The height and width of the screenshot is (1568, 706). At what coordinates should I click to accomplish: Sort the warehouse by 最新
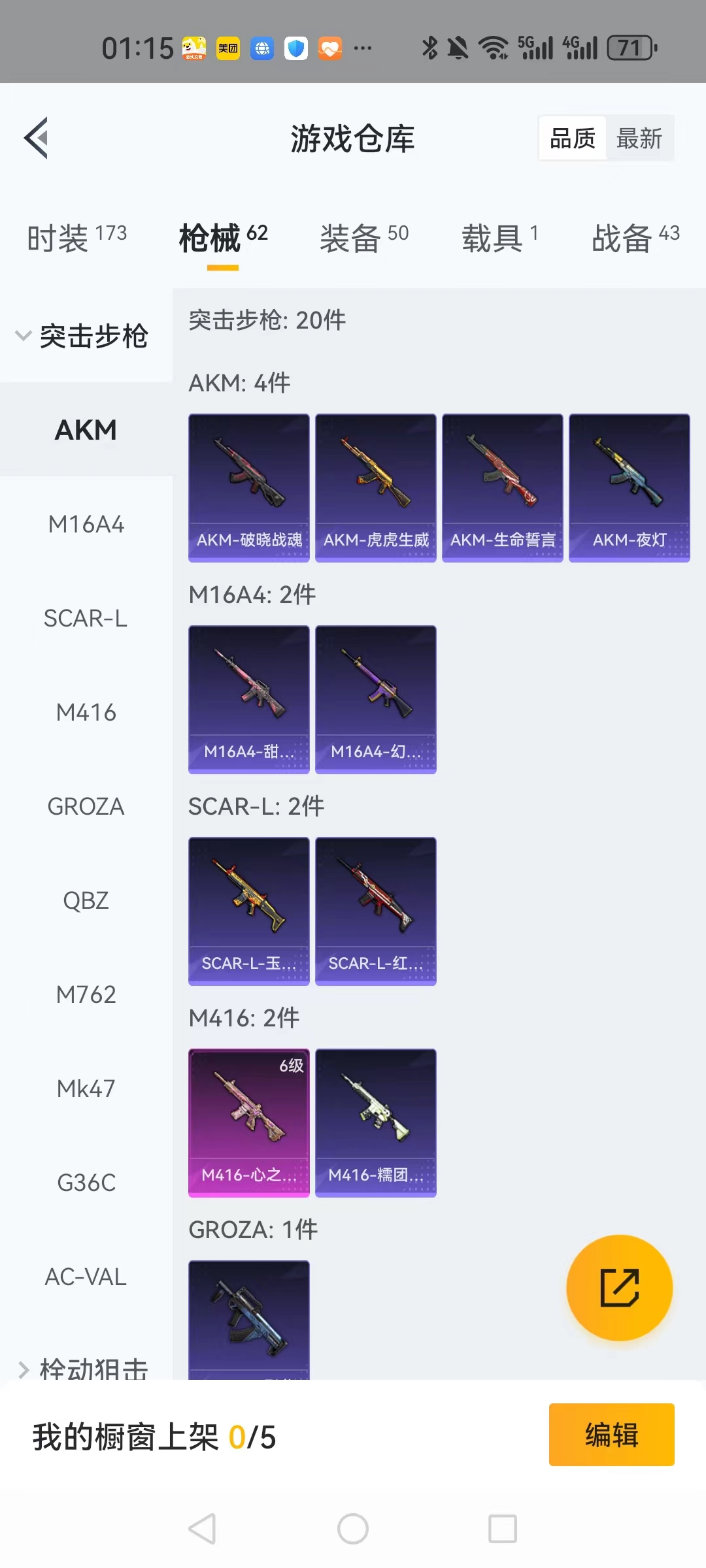click(x=639, y=139)
